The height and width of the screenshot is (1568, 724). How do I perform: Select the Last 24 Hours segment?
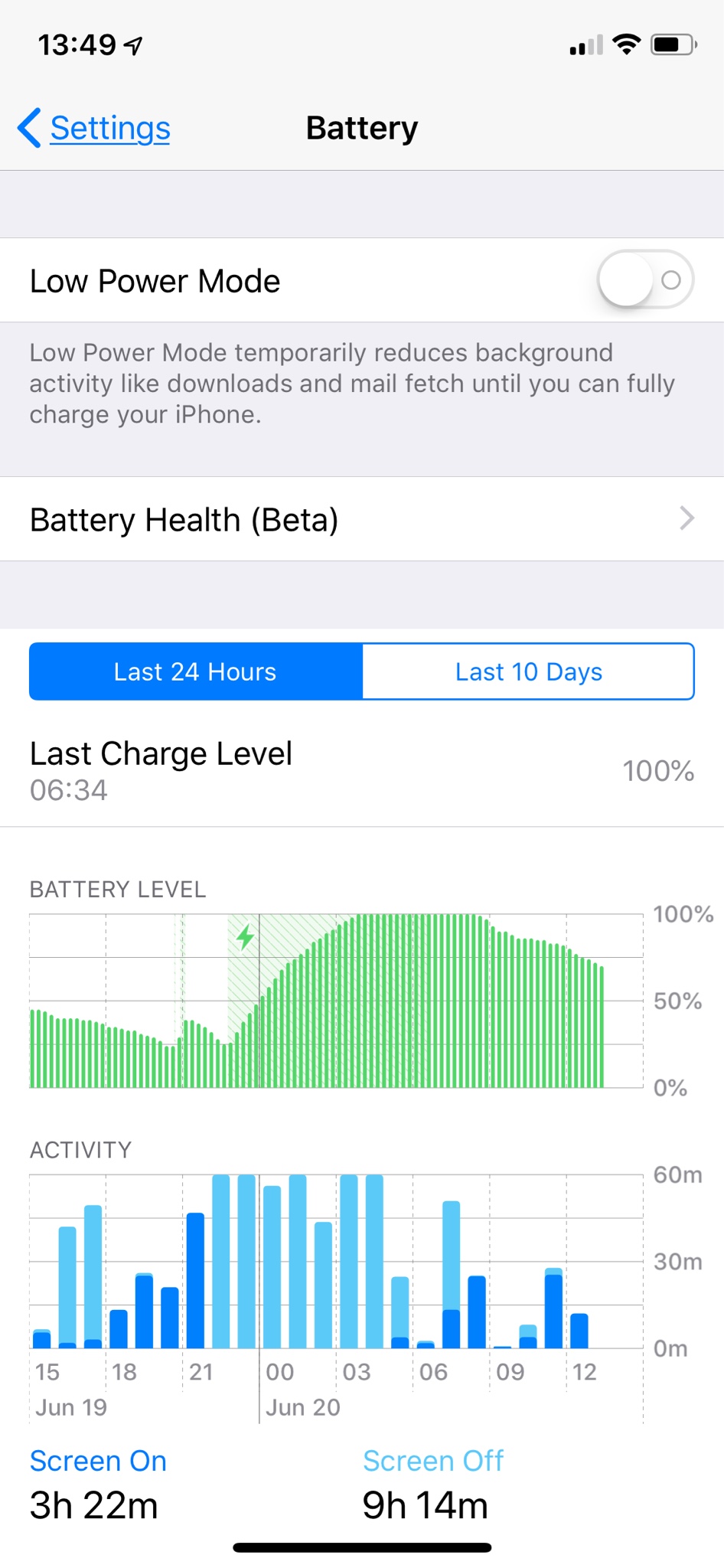(x=196, y=671)
